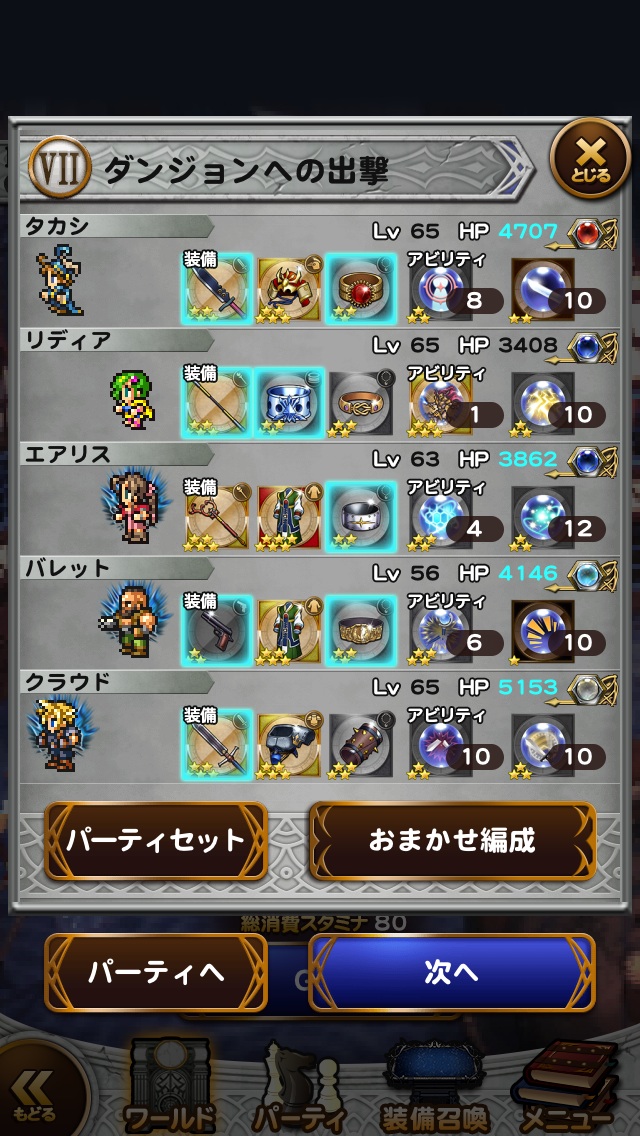Screen dimensions: 640x1136
Task: Open the メニュー tab
Action: (x=565, y=1090)
